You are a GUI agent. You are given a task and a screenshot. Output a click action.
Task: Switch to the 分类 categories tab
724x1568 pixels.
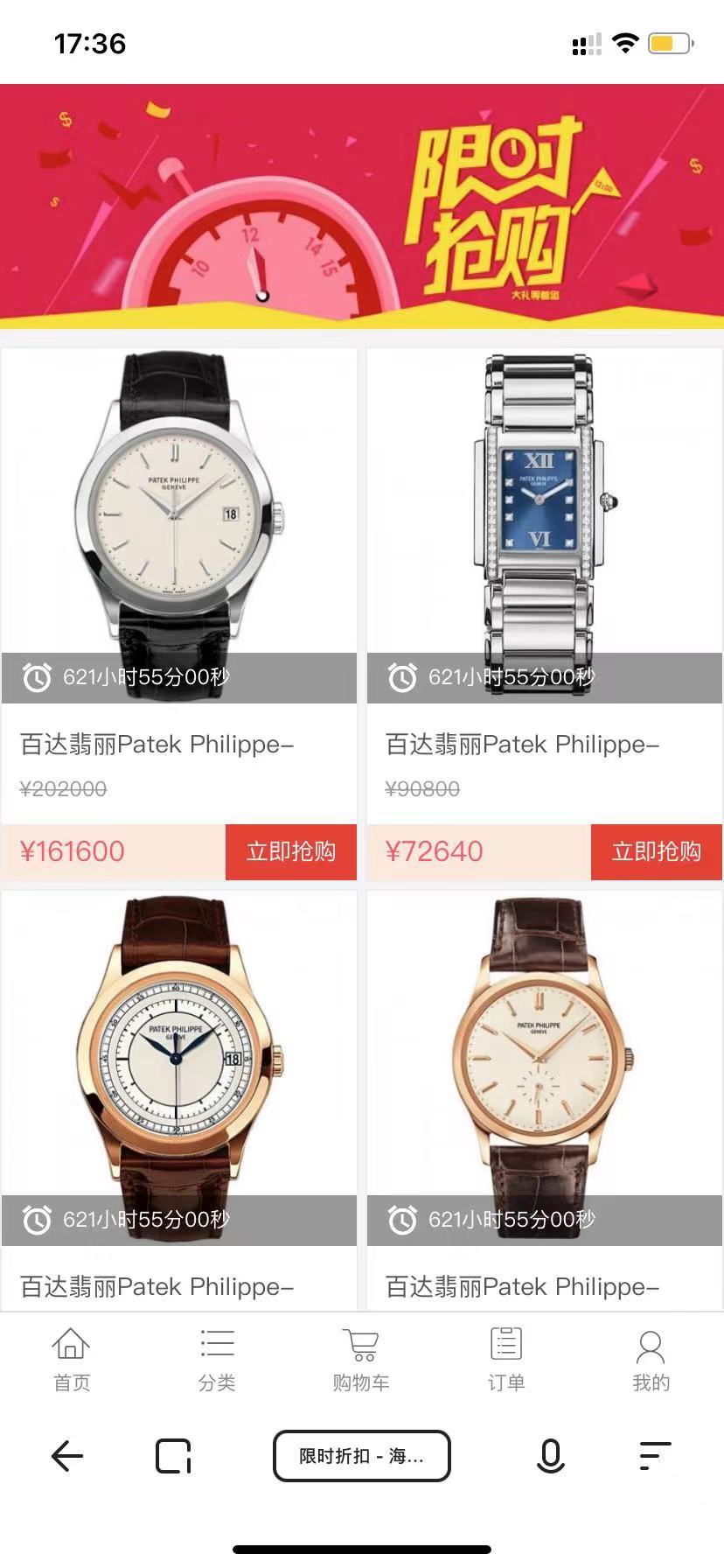tap(217, 1360)
